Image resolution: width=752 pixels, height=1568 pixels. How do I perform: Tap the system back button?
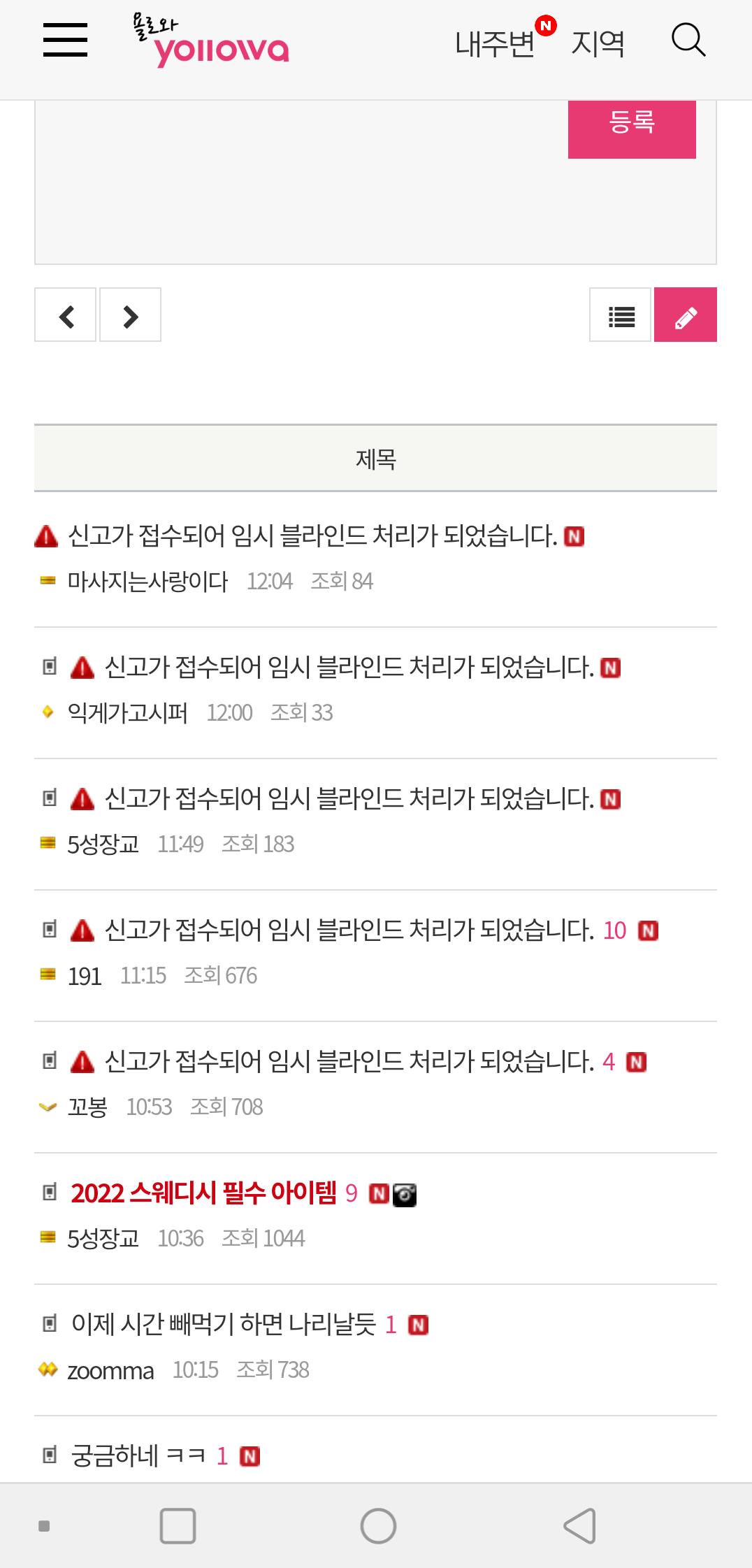(579, 1525)
